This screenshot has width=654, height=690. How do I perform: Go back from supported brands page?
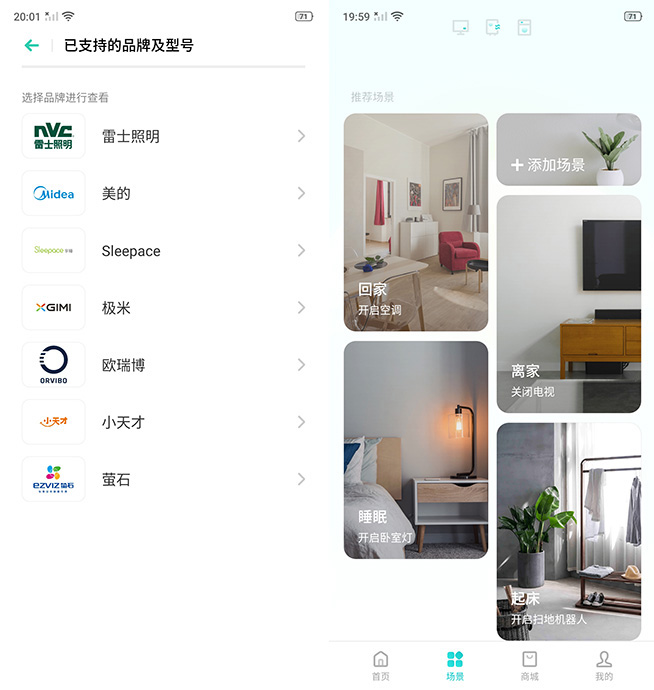[x=32, y=45]
